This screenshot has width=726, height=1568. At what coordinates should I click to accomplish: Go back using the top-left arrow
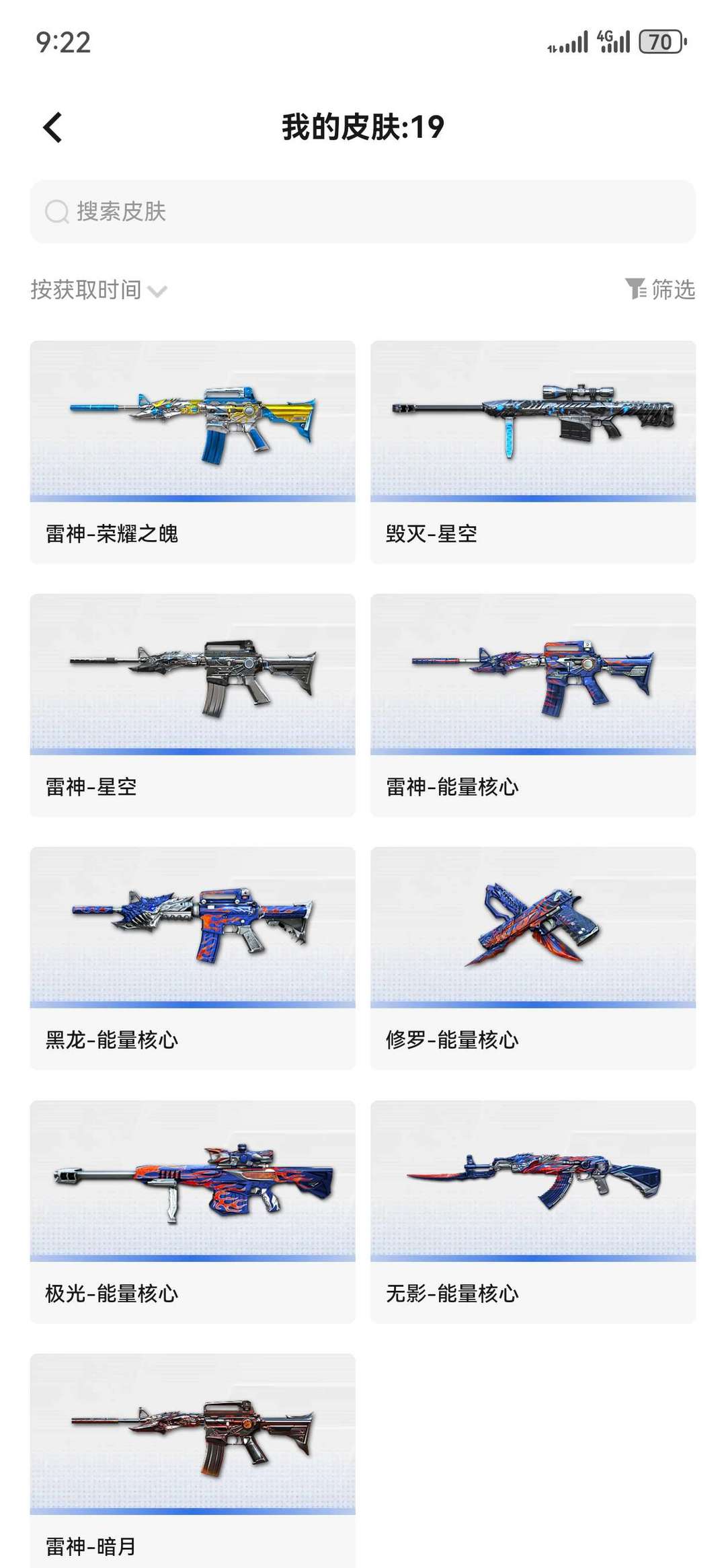[52, 127]
